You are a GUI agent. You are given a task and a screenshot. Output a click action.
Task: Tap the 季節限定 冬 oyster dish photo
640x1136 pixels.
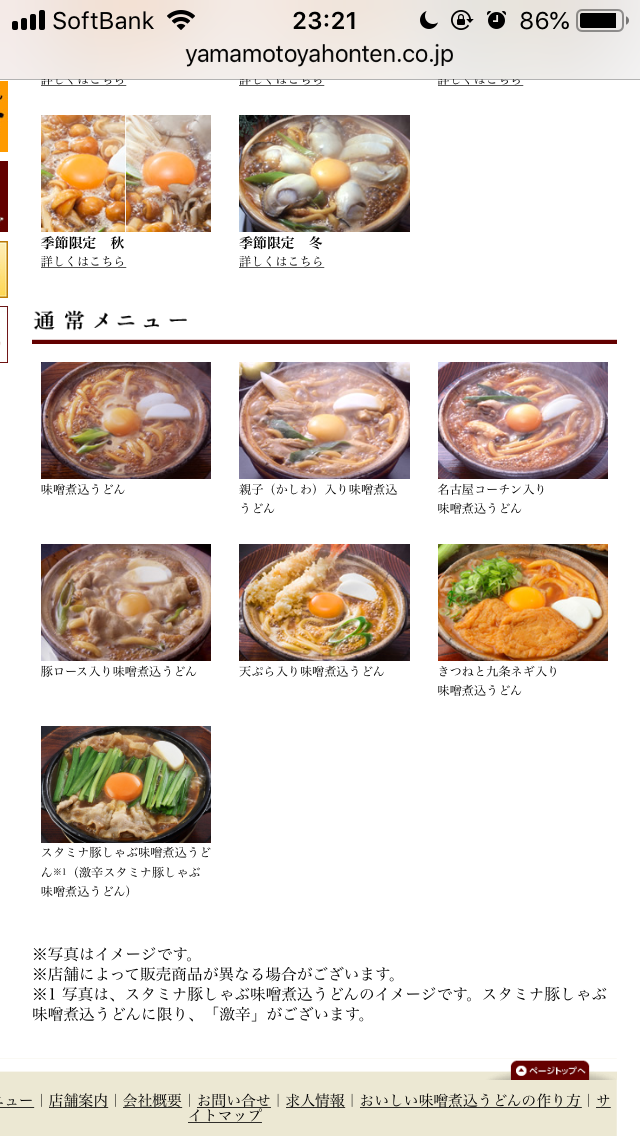pyautogui.click(x=324, y=173)
